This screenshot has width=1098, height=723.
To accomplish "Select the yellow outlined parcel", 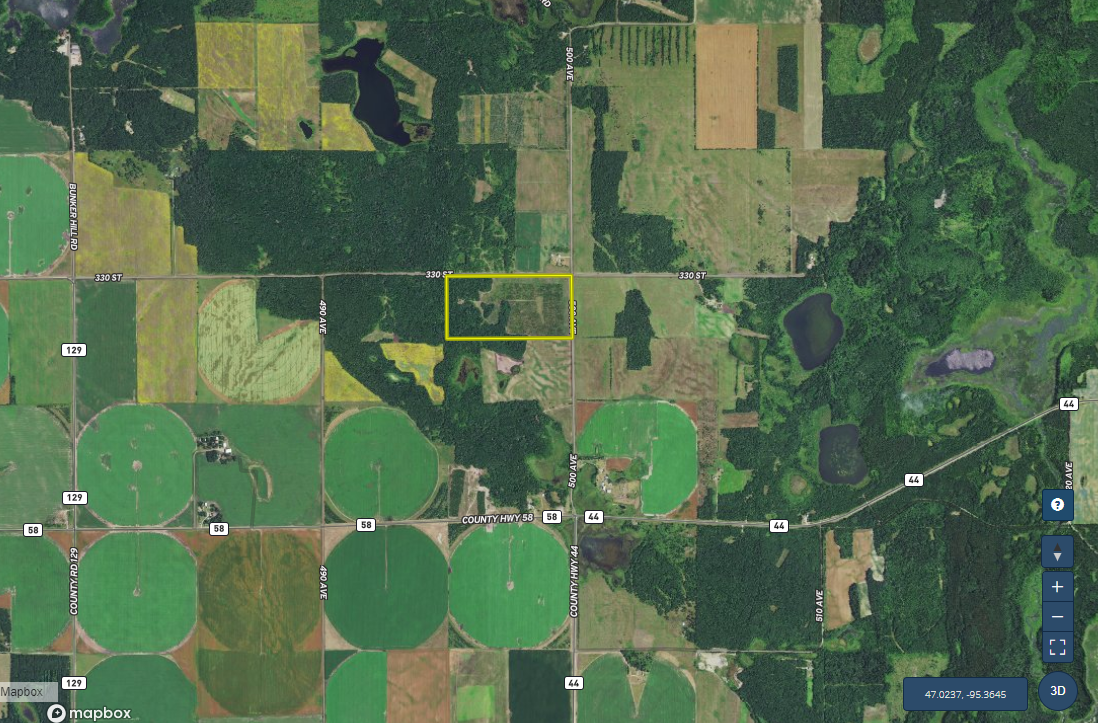I will pyautogui.click(x=508, y=307).
